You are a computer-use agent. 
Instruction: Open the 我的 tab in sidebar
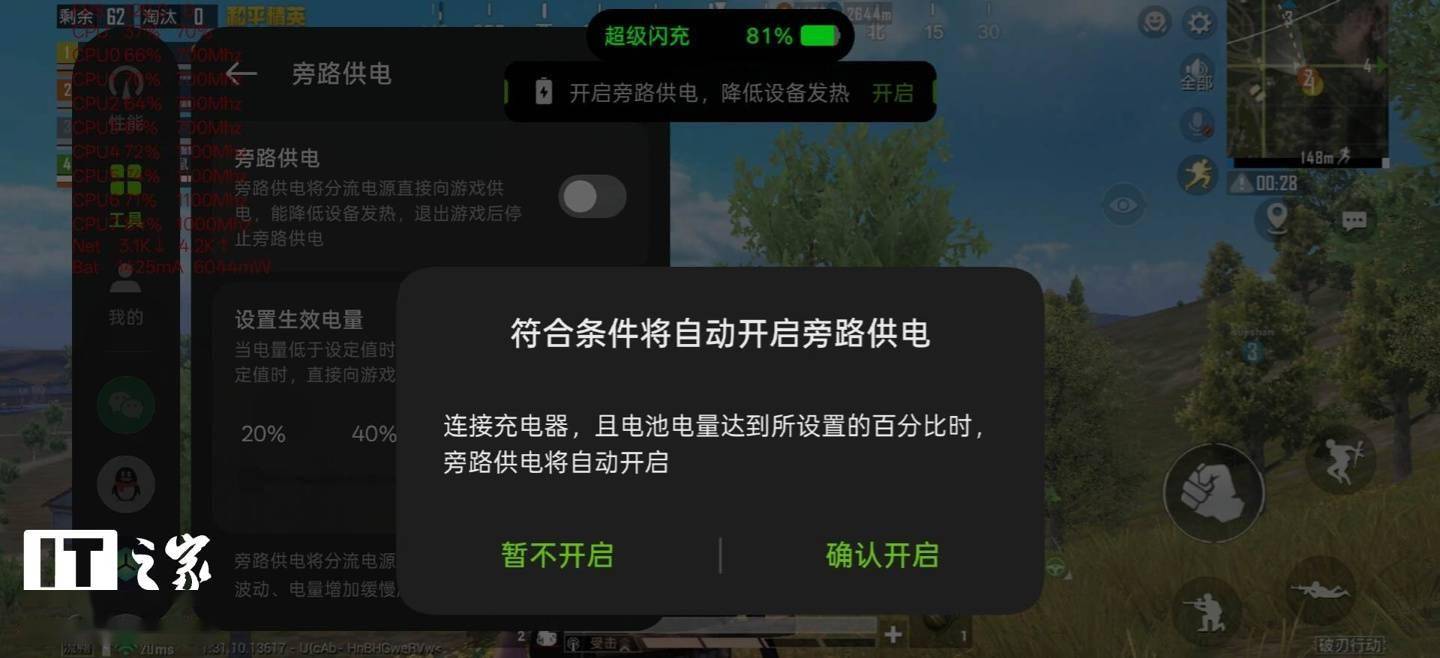point(125,297)
